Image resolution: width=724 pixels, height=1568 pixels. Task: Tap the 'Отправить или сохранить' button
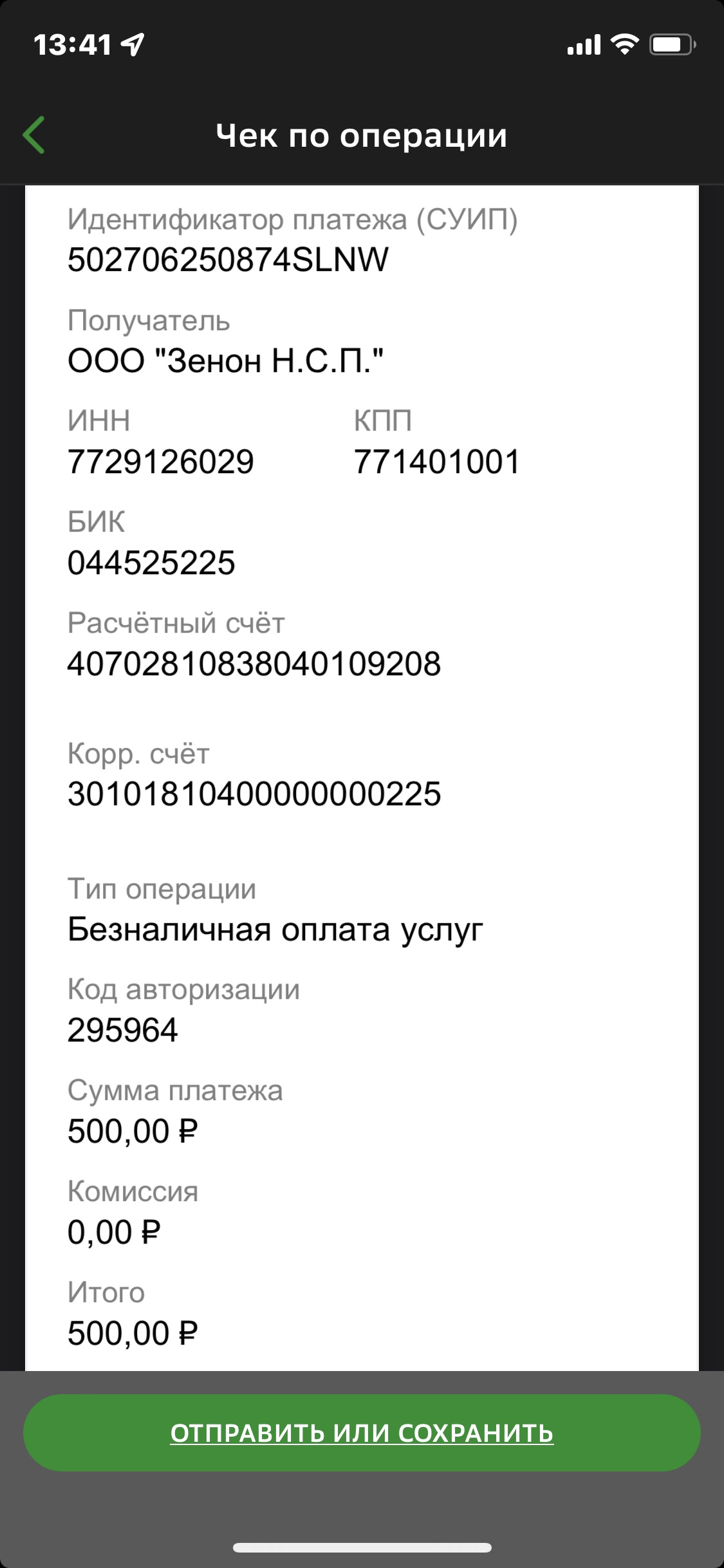(x=362, y=1433)
